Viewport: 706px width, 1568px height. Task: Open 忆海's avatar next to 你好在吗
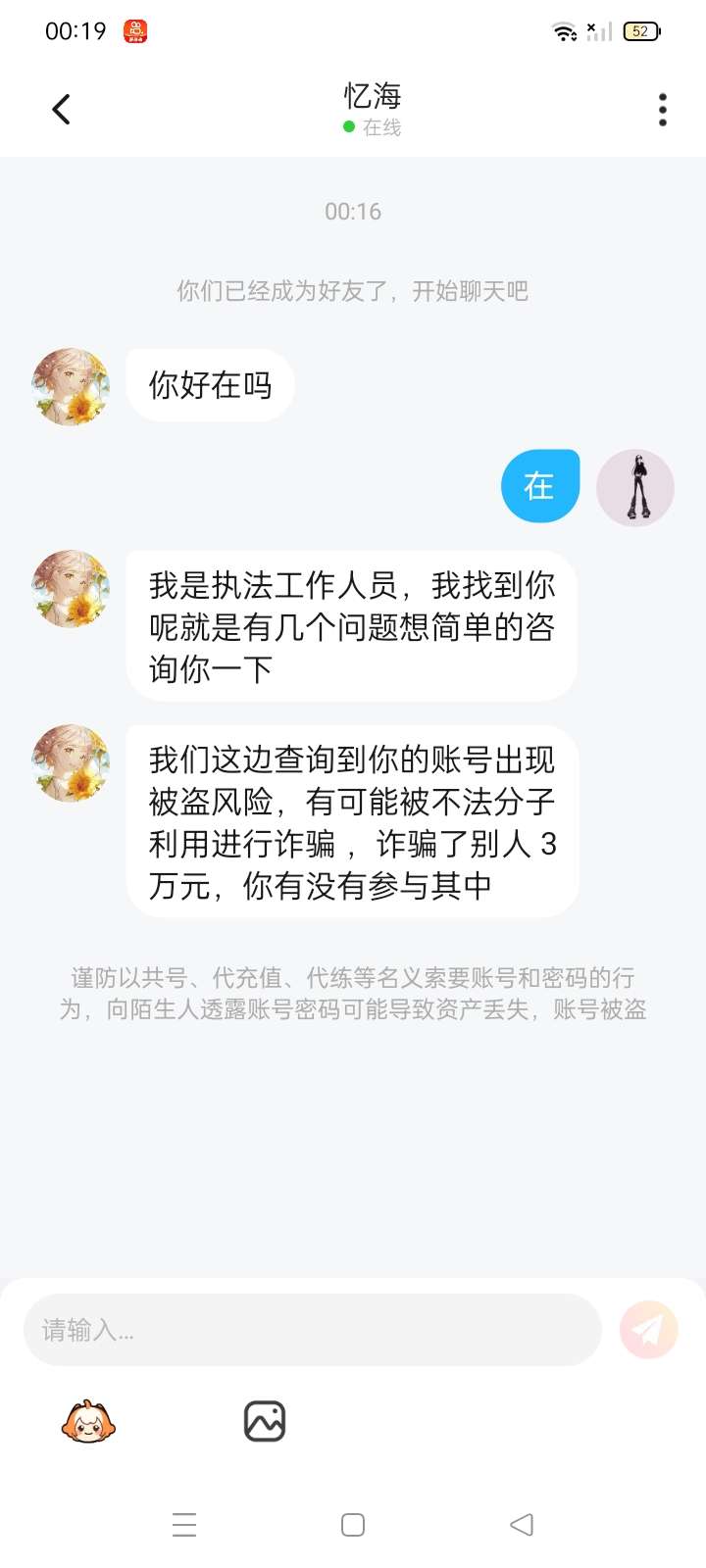click(71, 386)
